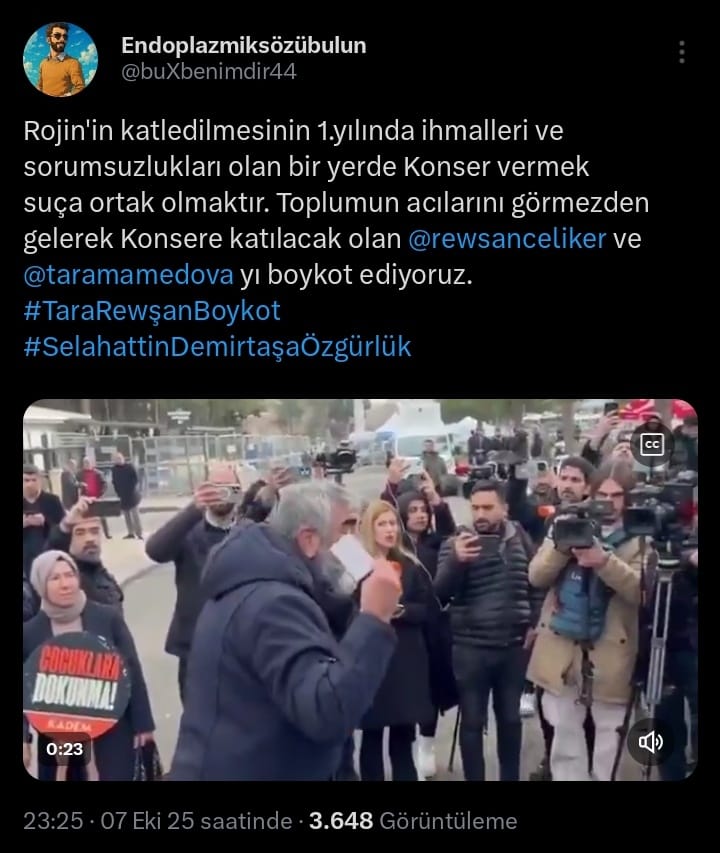Turn on closed captions on the video

pyautogui.click(x=652, y=445)
